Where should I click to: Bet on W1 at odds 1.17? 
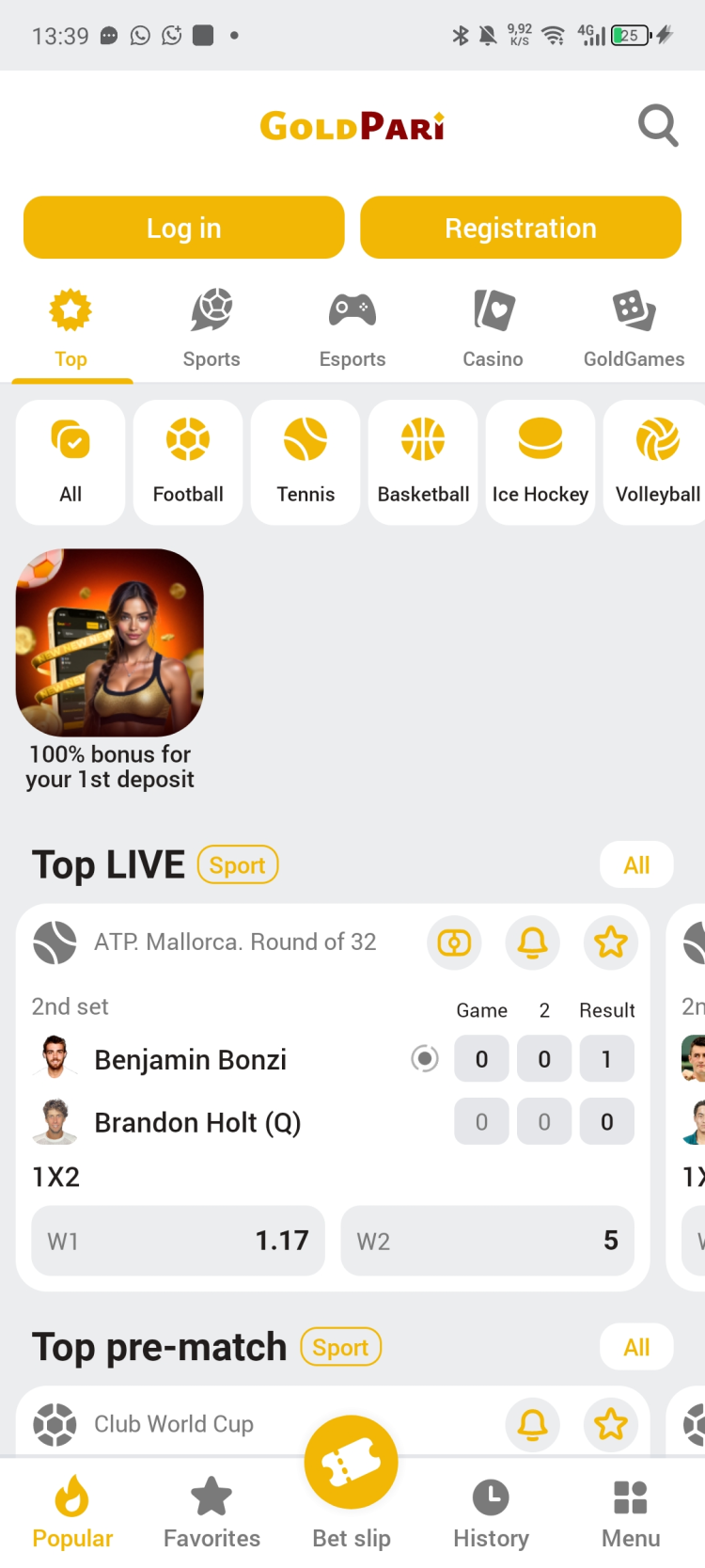[179, 1241]
